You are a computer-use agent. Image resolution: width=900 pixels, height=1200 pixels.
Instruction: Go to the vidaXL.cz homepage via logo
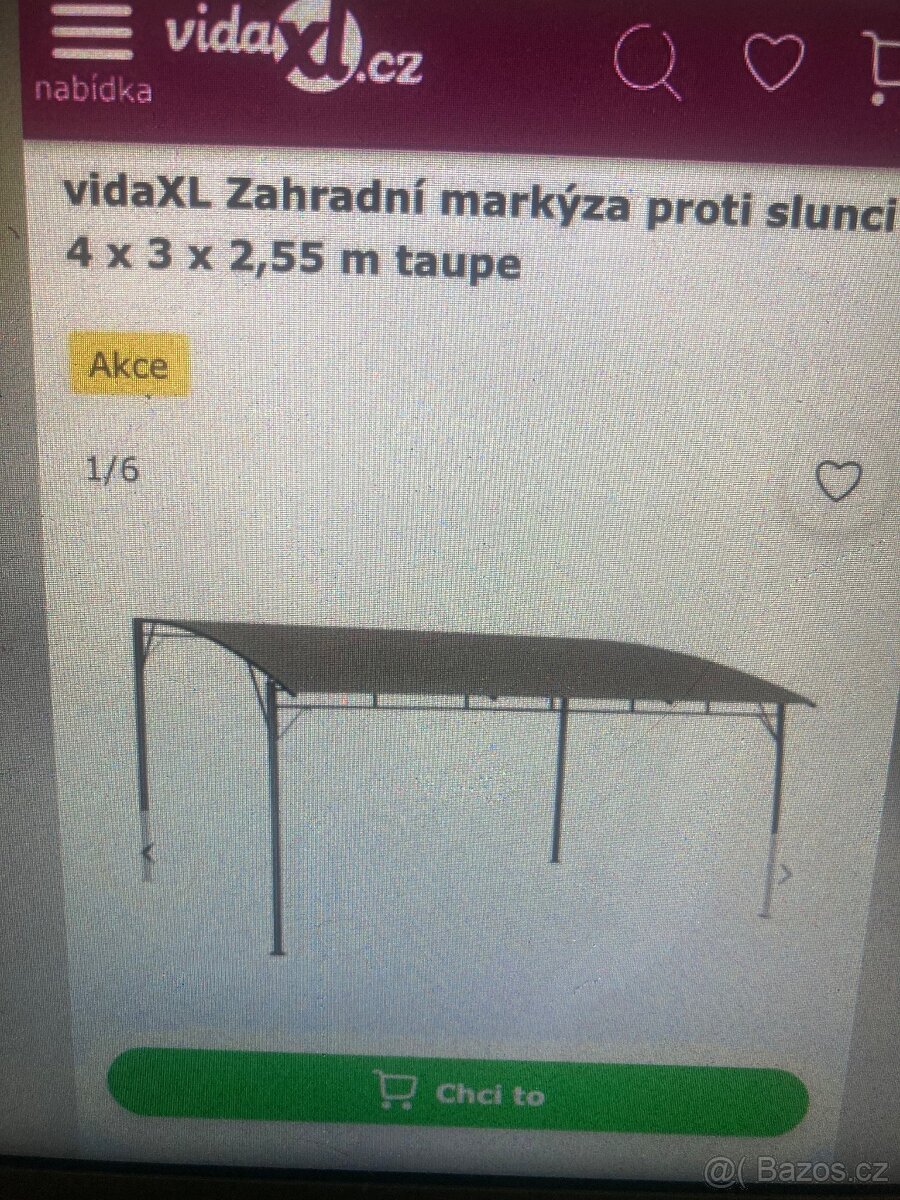(292, 55)
